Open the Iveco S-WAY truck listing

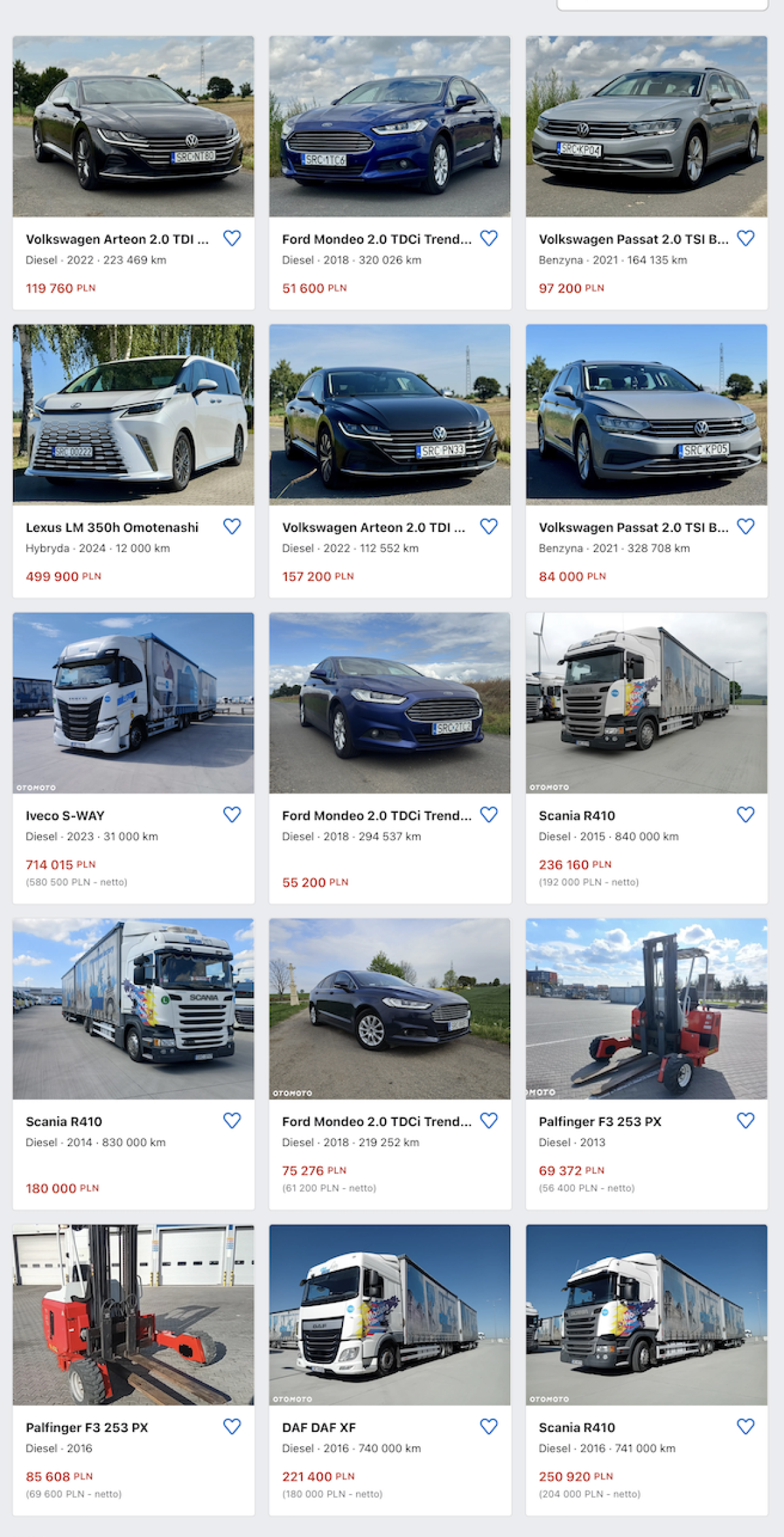click(x=65, y=816)
